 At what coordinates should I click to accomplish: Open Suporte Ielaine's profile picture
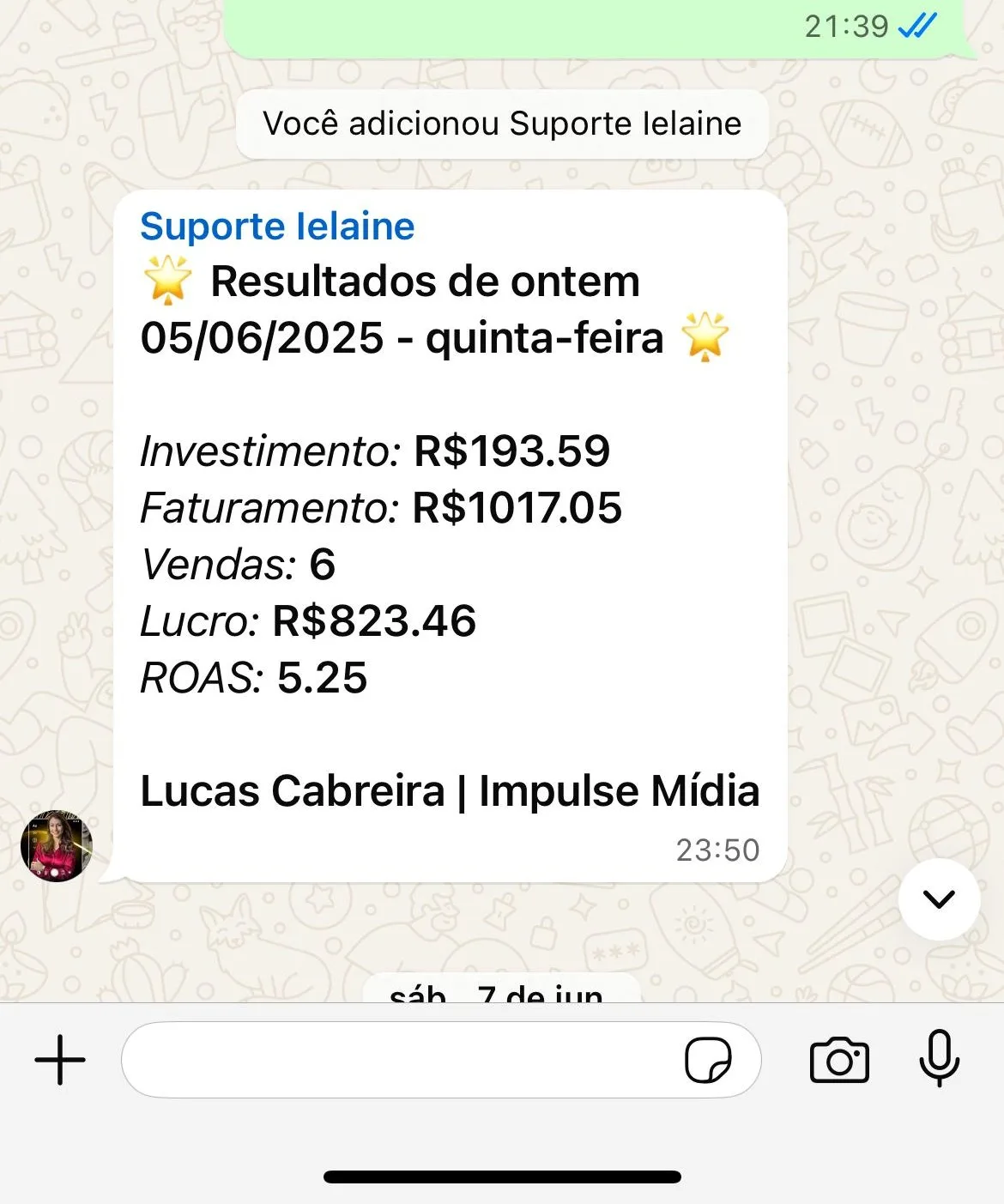click(57, 845)
